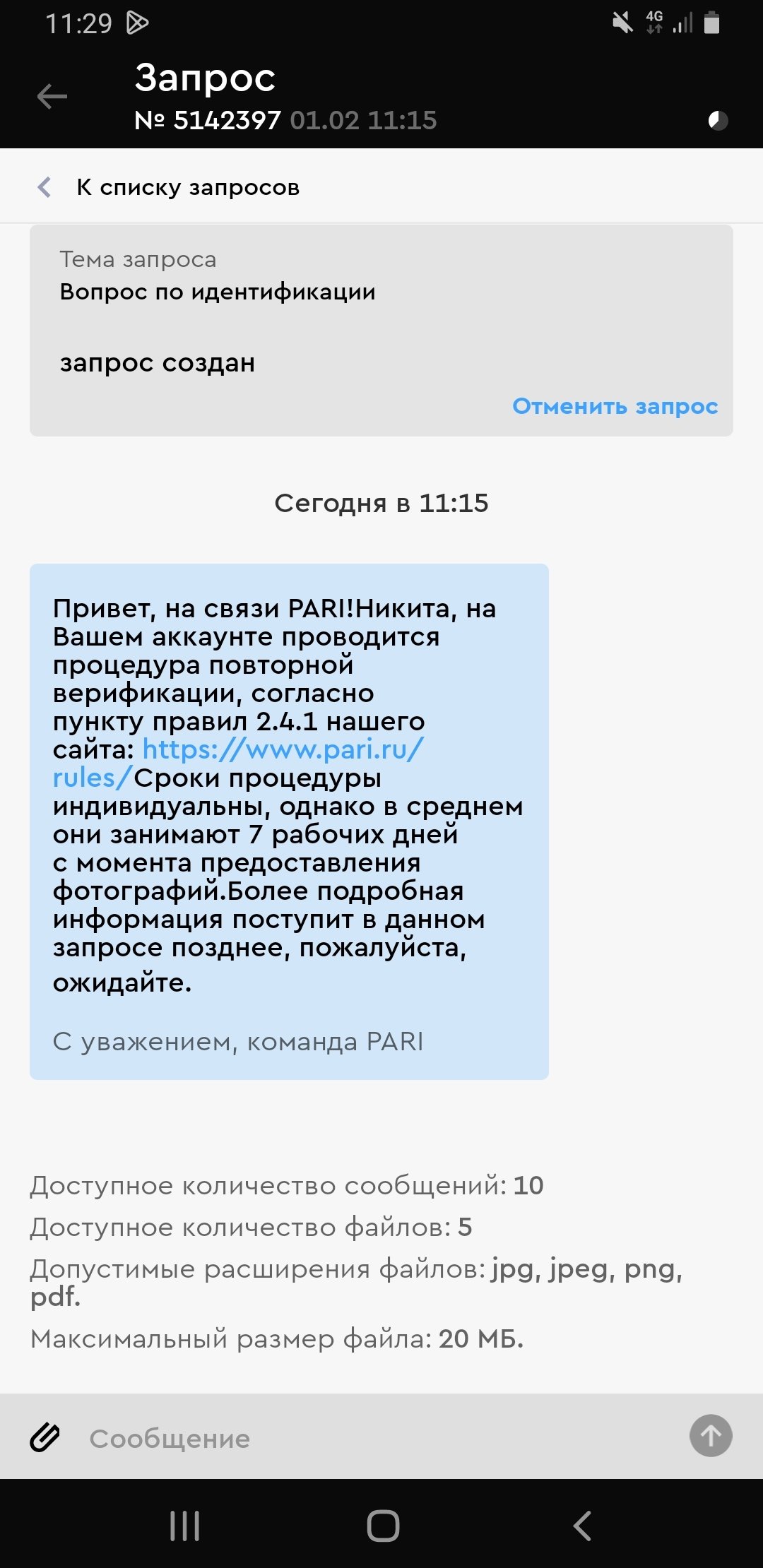Open the pari.ru rules link
763x1568 pixels.
pyautogui.click(x=283, y=749)
